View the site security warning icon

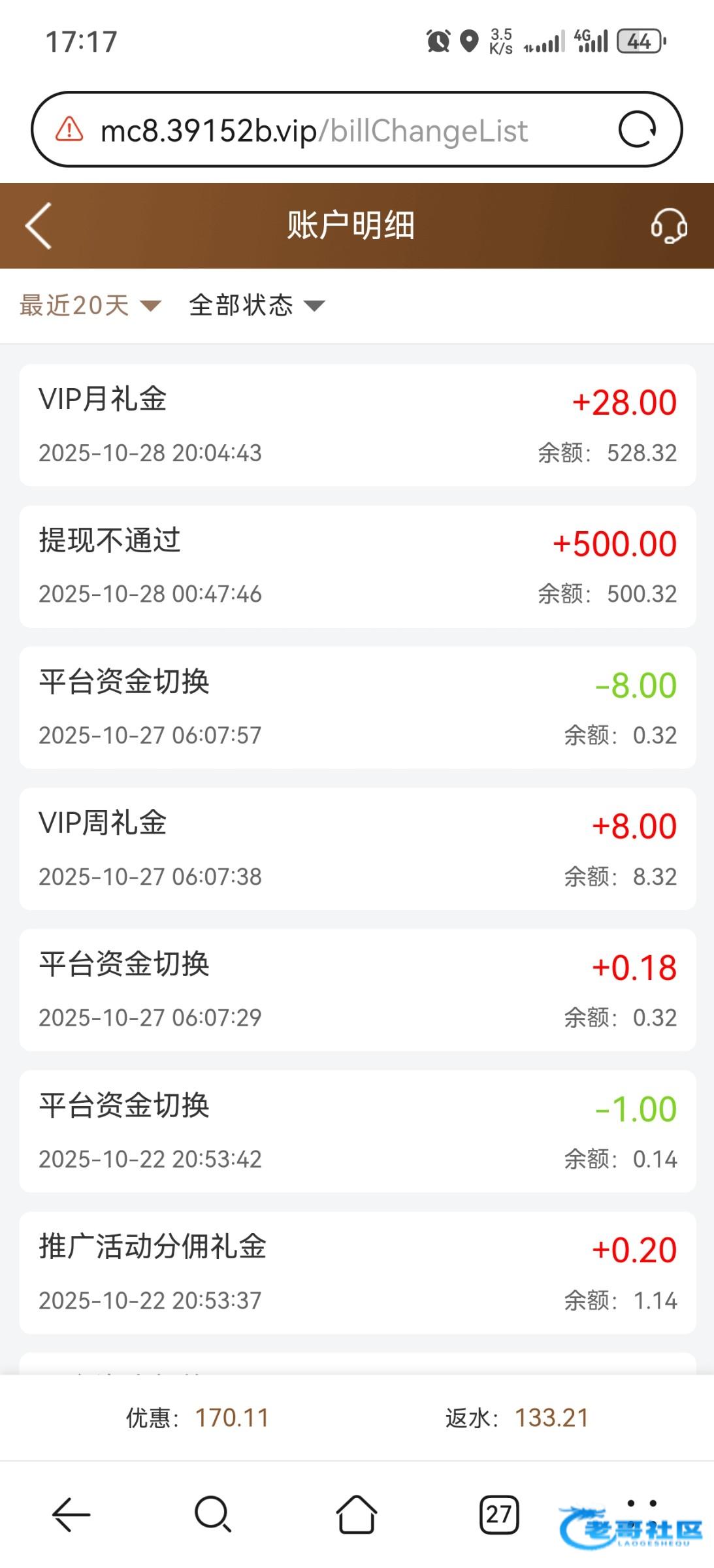(x=69, y=130)
